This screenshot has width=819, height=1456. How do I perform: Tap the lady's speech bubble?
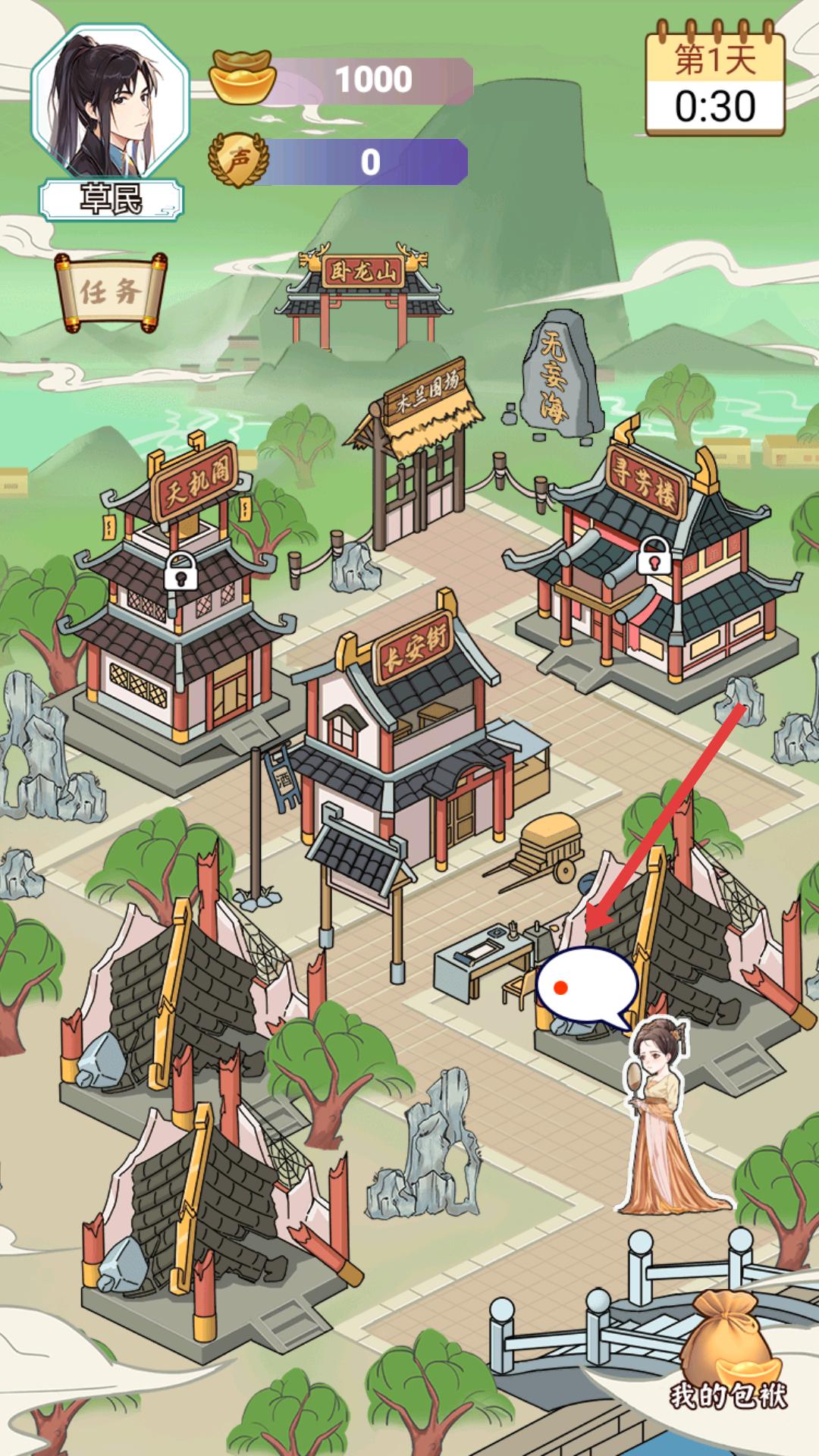tap(585, 987)
